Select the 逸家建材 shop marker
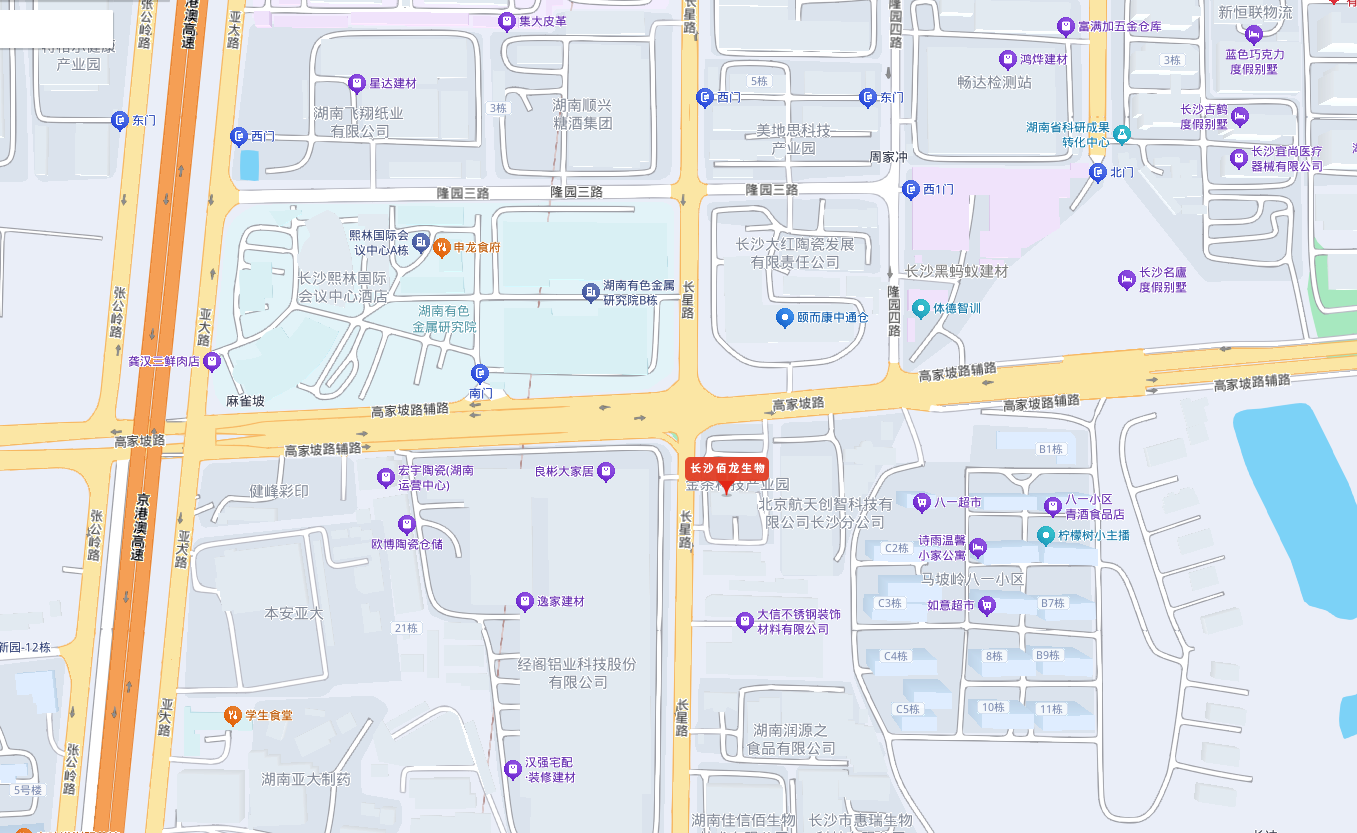Viewport: 1357px width, 833px height. click(x=523, y=601)
